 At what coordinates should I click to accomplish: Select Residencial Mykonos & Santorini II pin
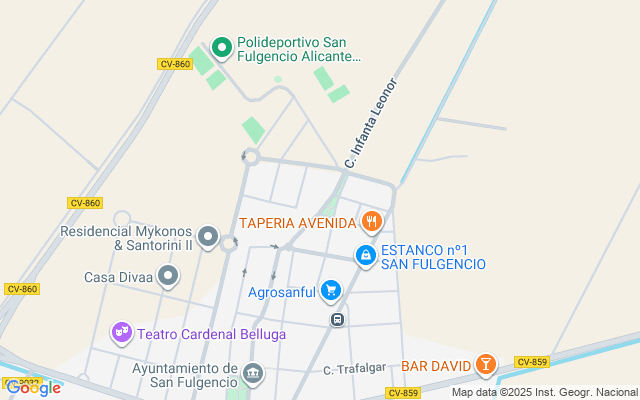[208, 237]
